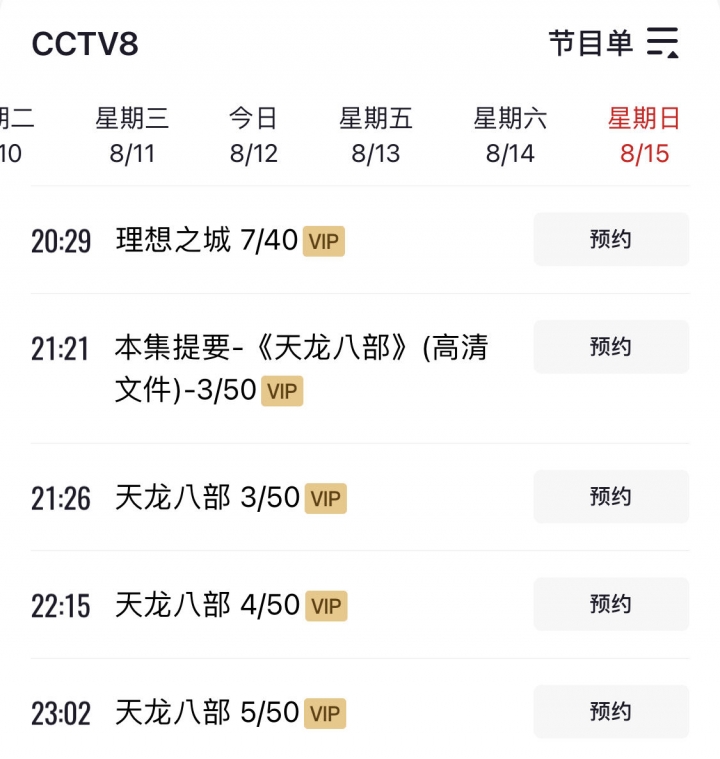Reserve 天龙八部 4/50 at 22:15
Screen dimensions: 720x759
pyautogui.click(x=611, y=604)
